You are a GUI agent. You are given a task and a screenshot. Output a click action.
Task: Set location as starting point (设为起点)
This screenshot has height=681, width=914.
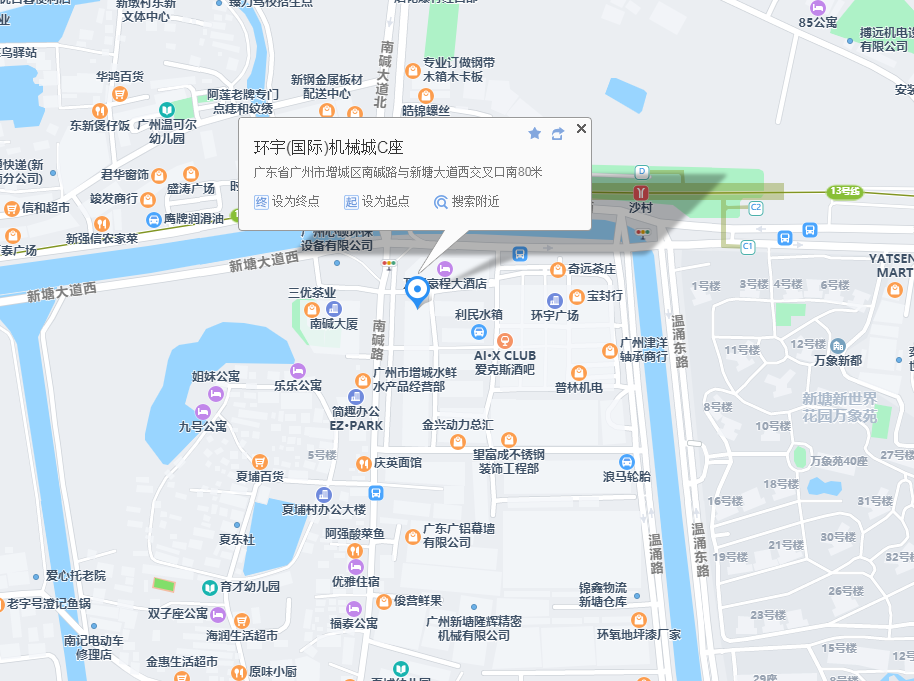377,201
